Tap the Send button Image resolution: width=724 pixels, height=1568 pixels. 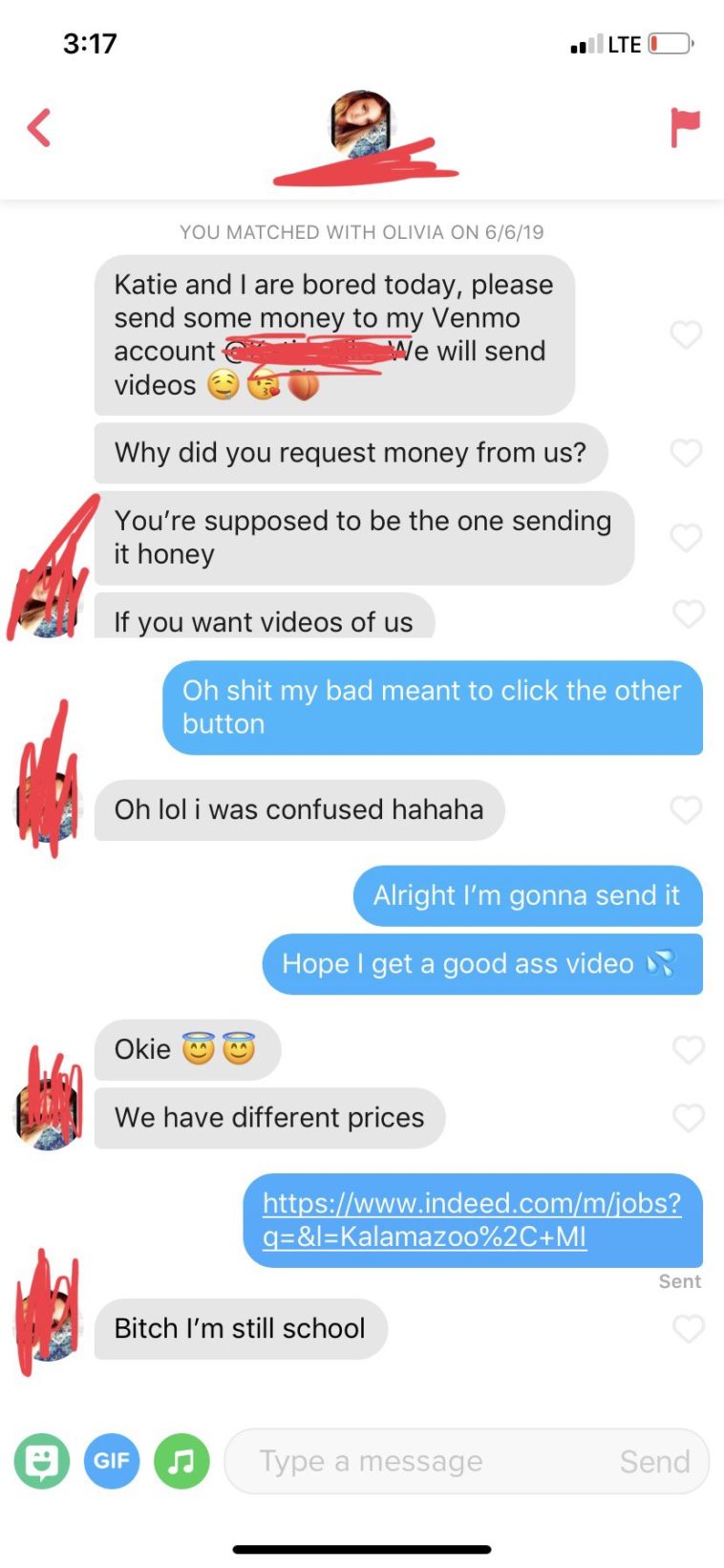[654, 1461]
